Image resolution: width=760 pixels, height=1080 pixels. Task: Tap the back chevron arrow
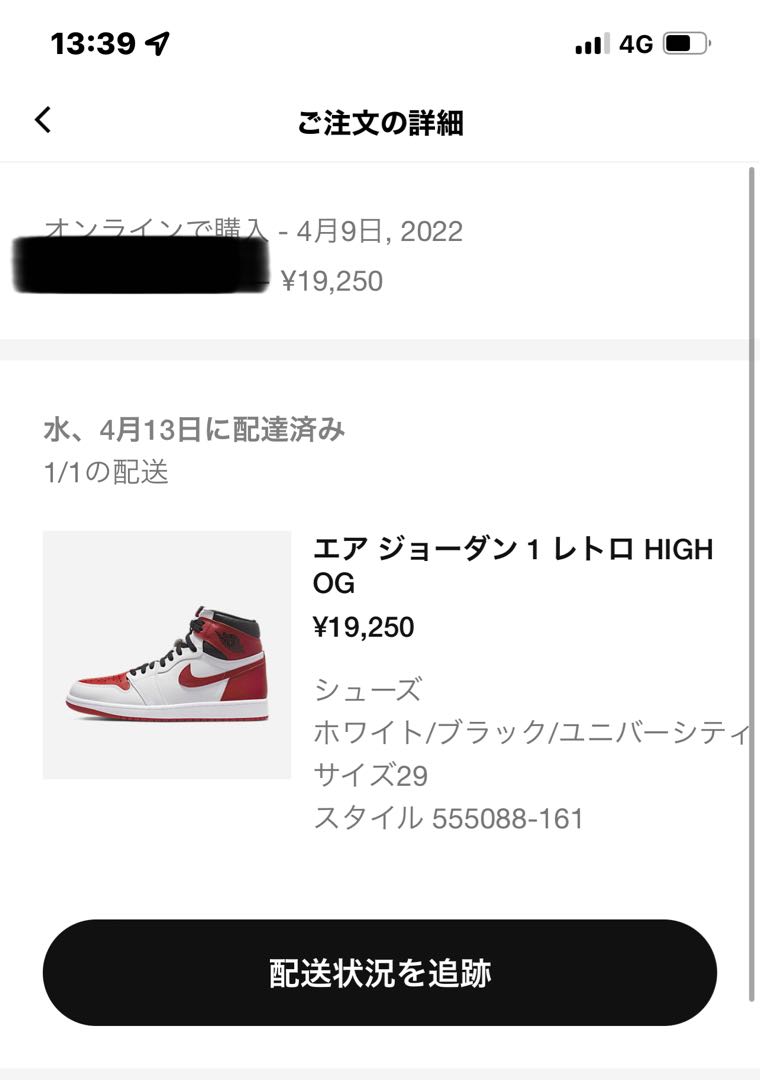tap(40, 118)
